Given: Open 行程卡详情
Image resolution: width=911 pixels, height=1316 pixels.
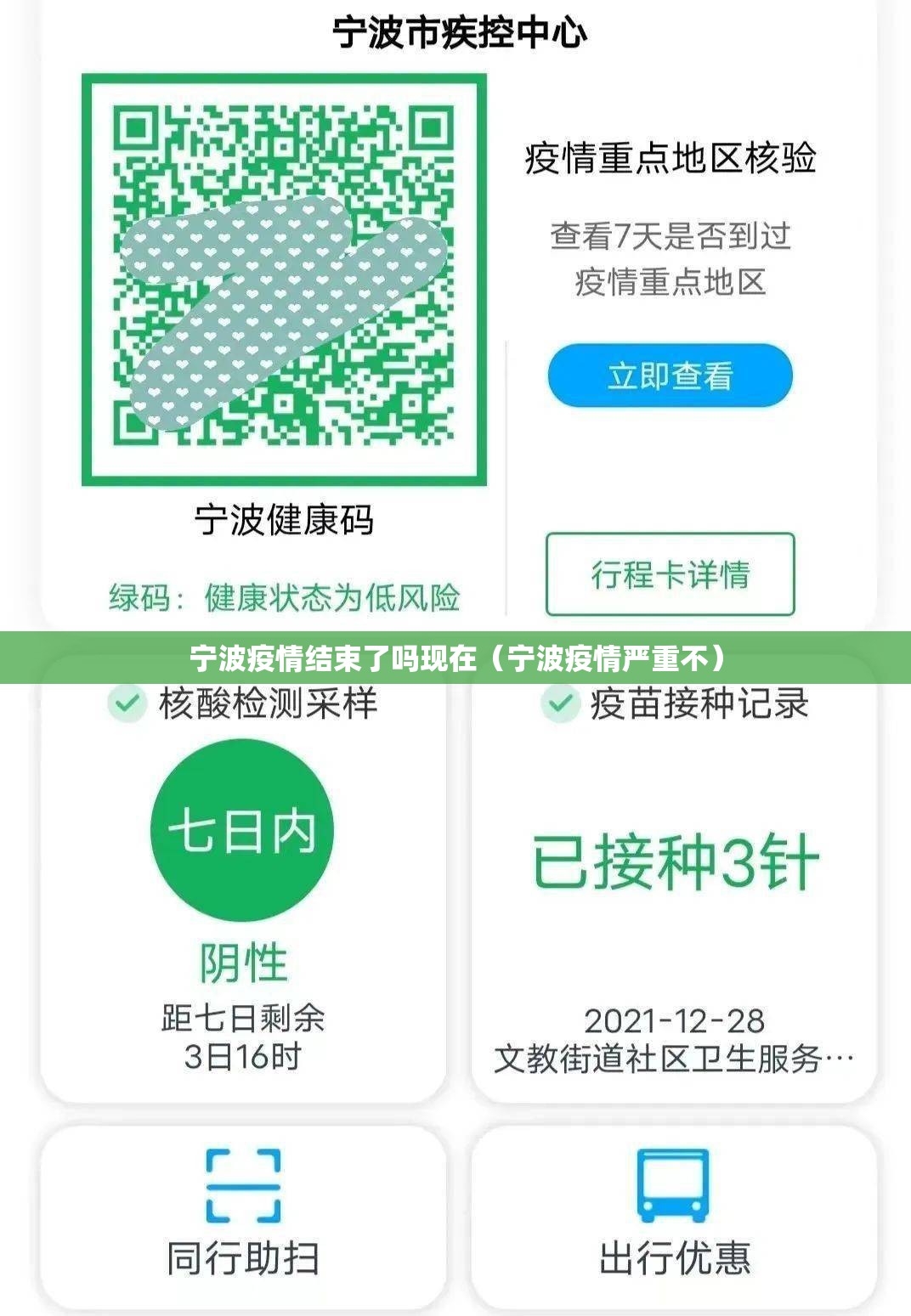Looking at the screenshot, I should [x=670, y=574].
